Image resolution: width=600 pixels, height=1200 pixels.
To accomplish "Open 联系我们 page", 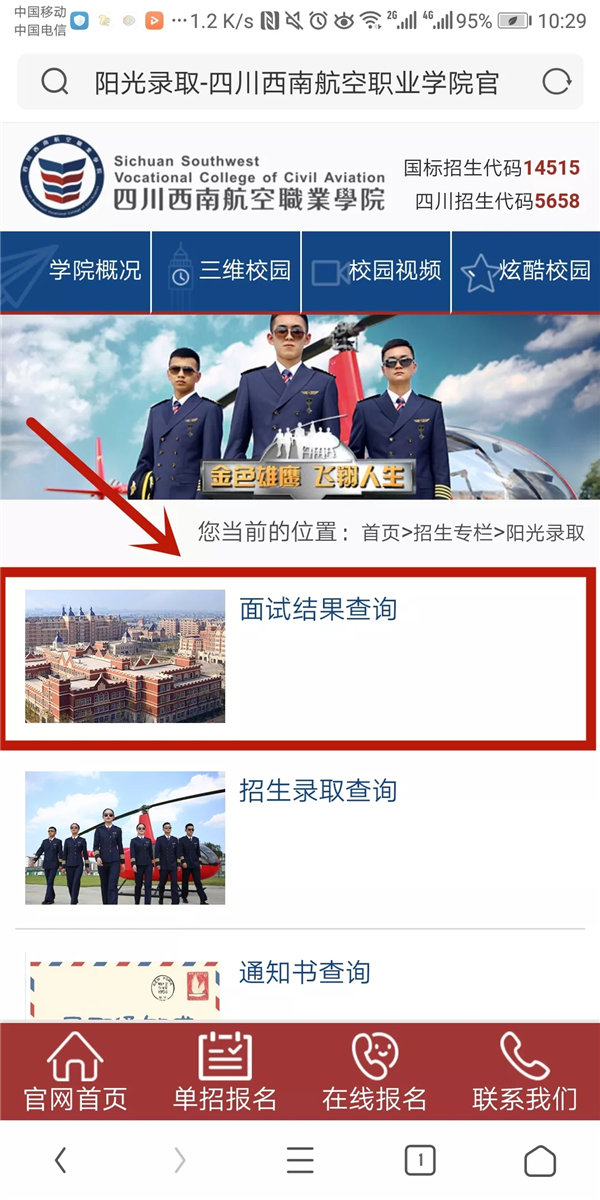I will tap(525, 1073).
